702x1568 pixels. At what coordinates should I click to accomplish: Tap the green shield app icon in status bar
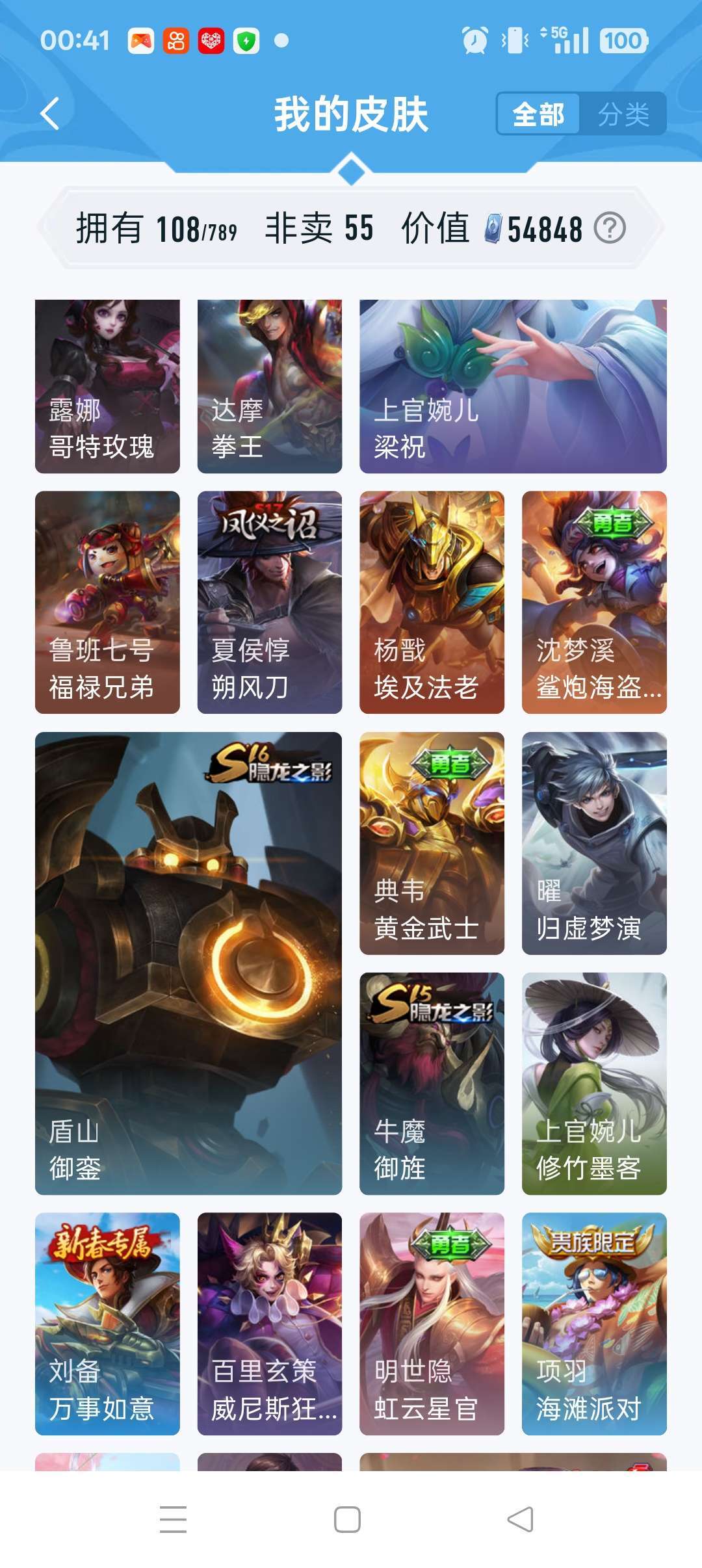(246, 40)
